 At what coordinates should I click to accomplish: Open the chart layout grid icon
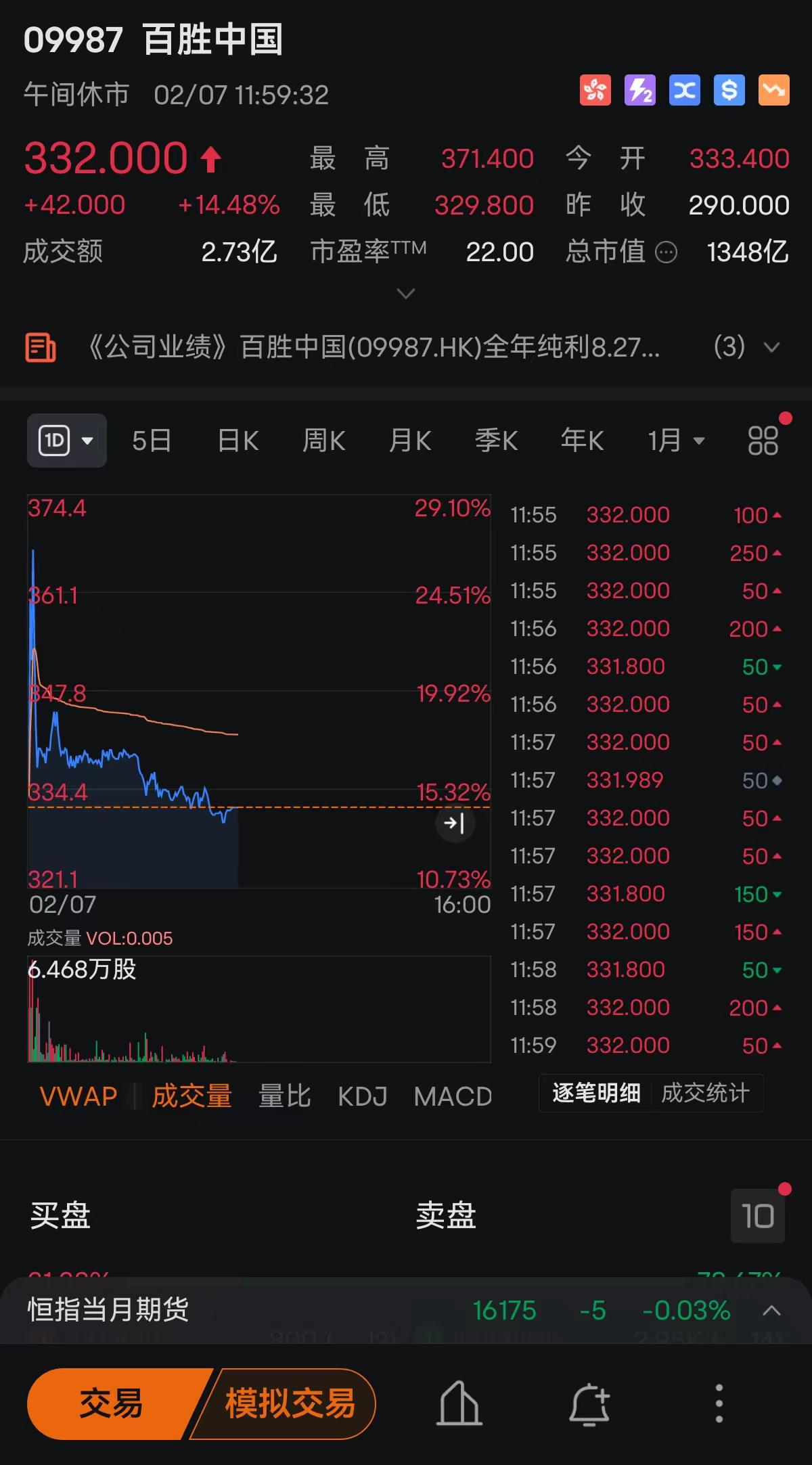pos(763,441)
